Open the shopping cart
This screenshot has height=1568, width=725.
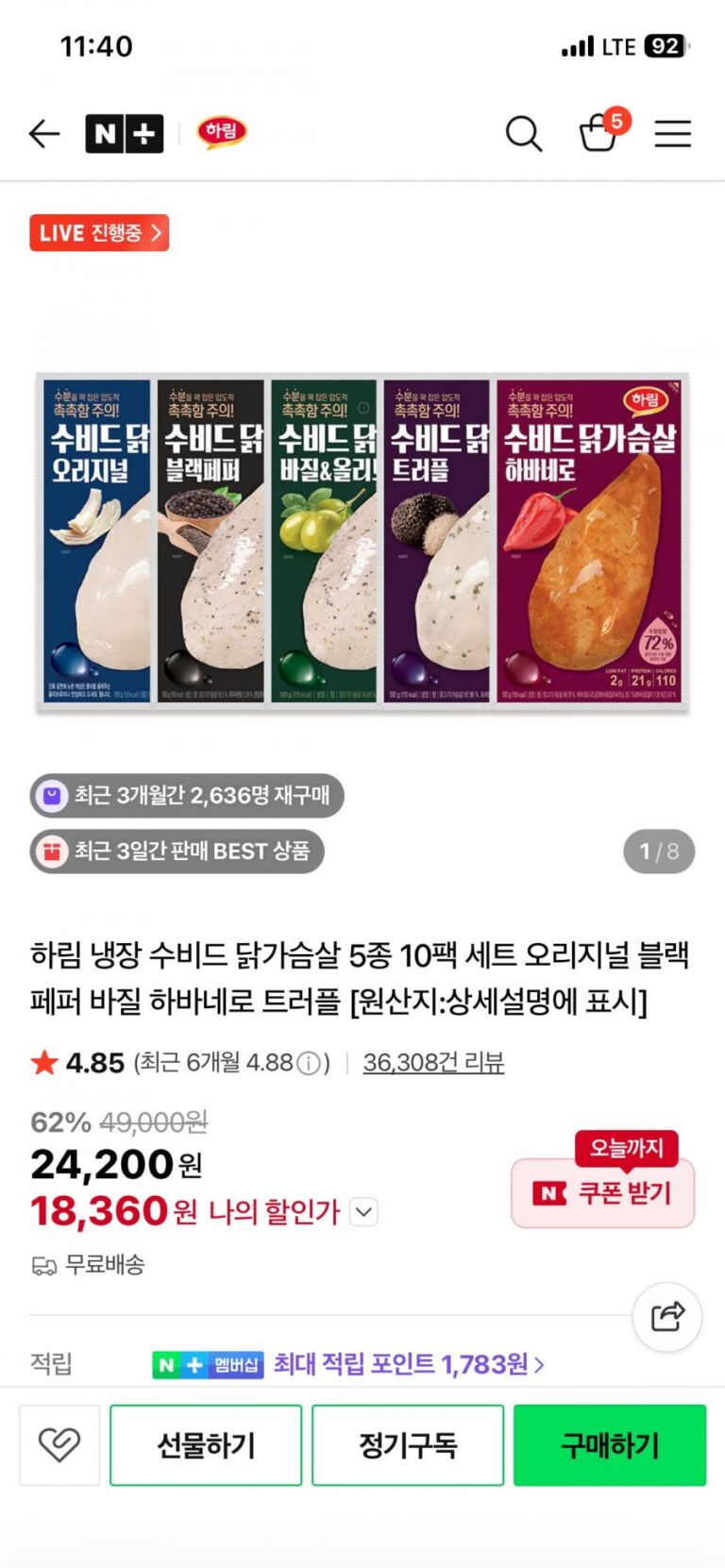599,132
